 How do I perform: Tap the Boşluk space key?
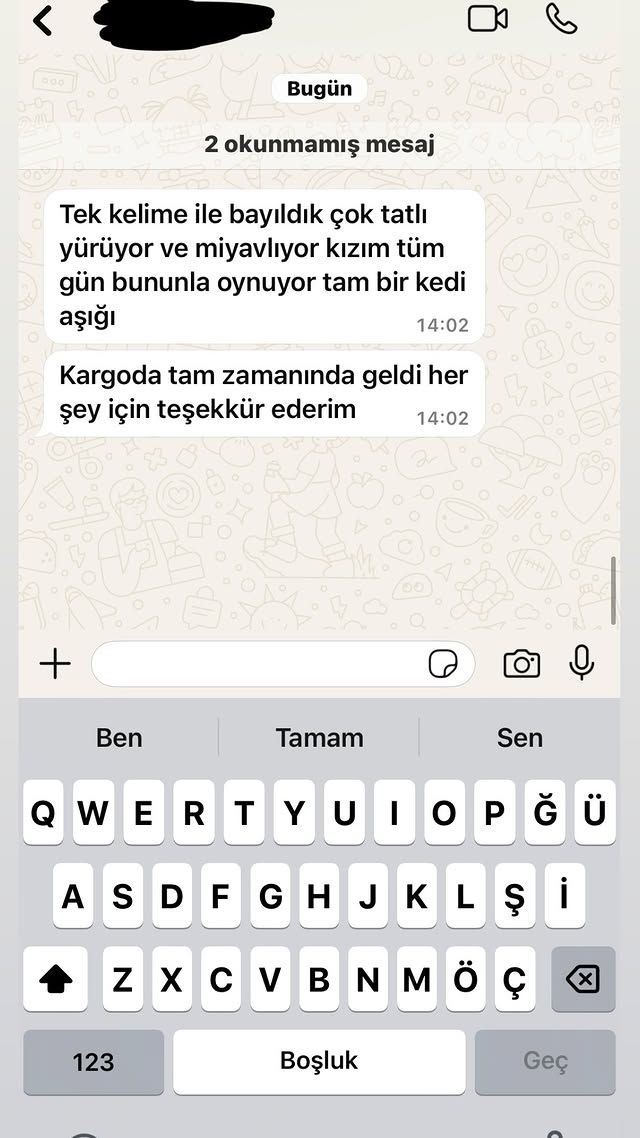pos(319,1062)
